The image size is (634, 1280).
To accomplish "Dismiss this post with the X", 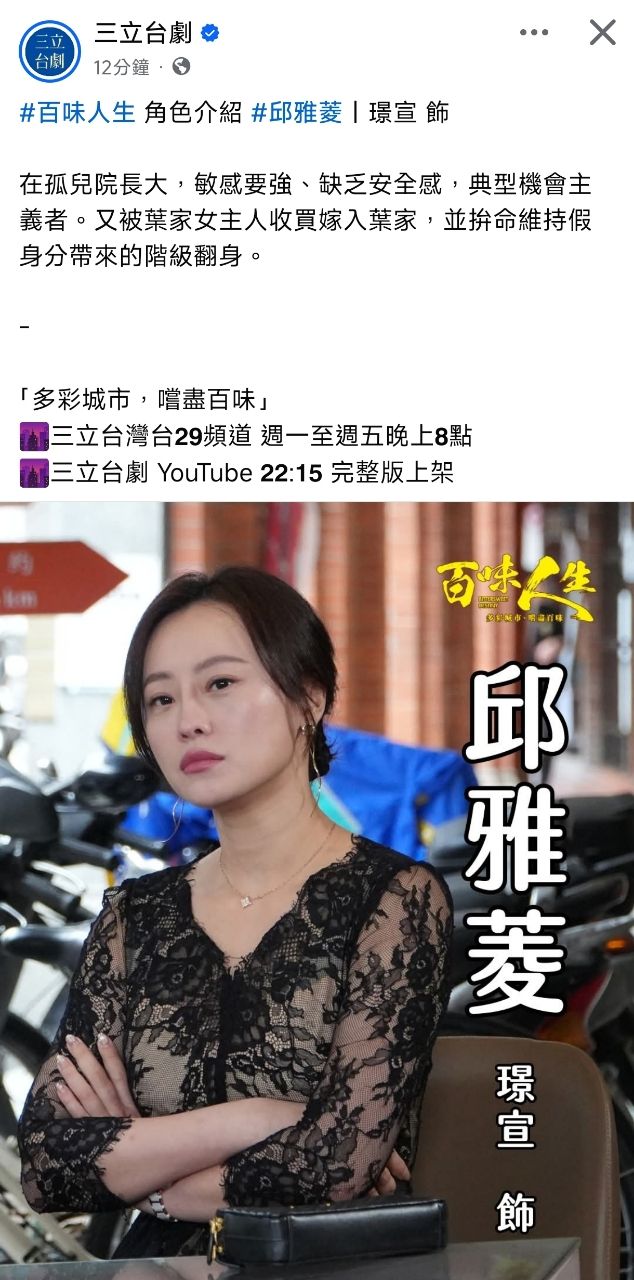I will (x=602, y=33).
